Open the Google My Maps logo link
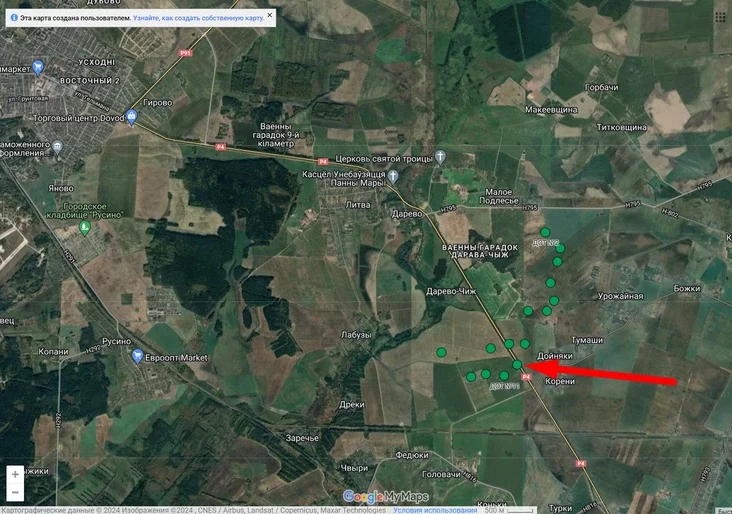Screen dimensions: 732x514 [x=385, y=497]
